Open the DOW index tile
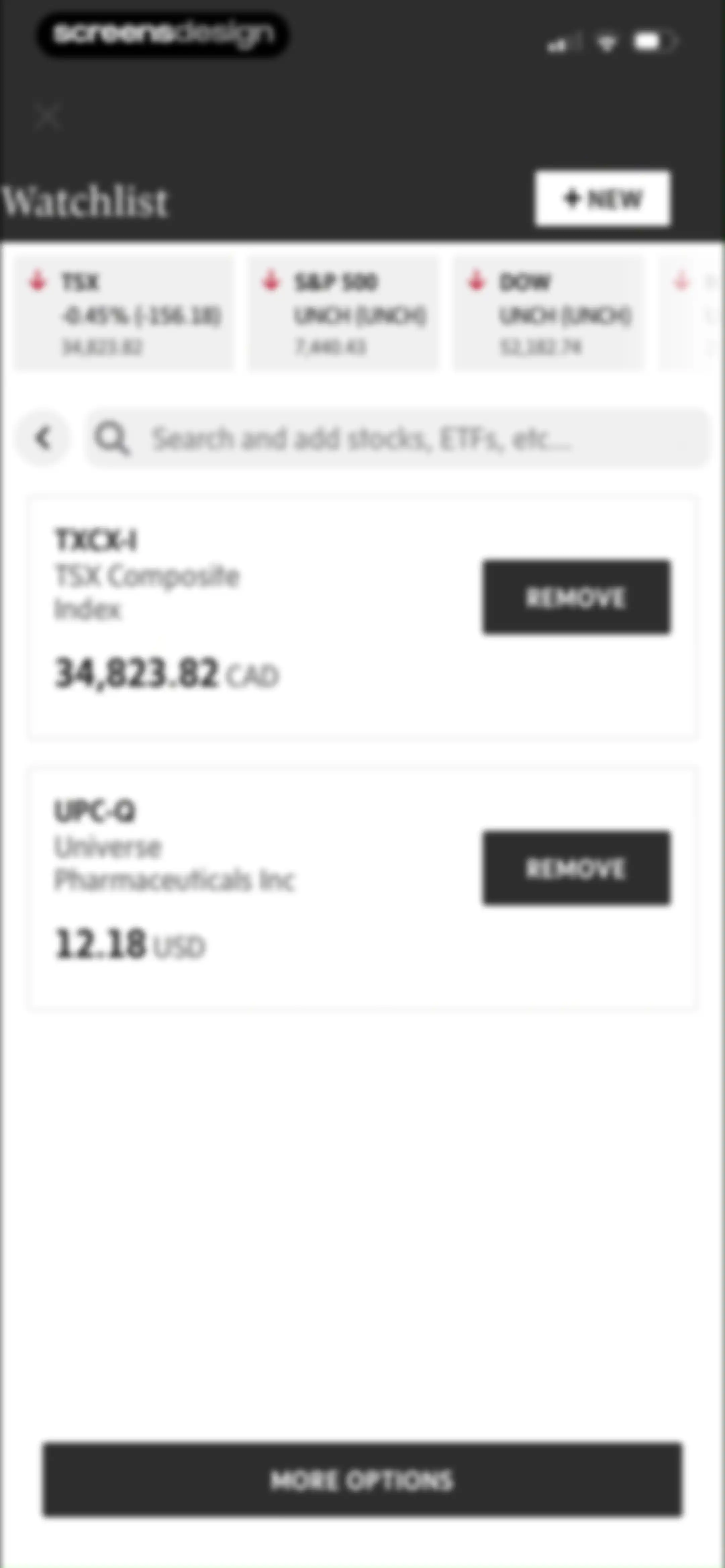The height and width of the screenshot is (1568, 725). (549, 314)
